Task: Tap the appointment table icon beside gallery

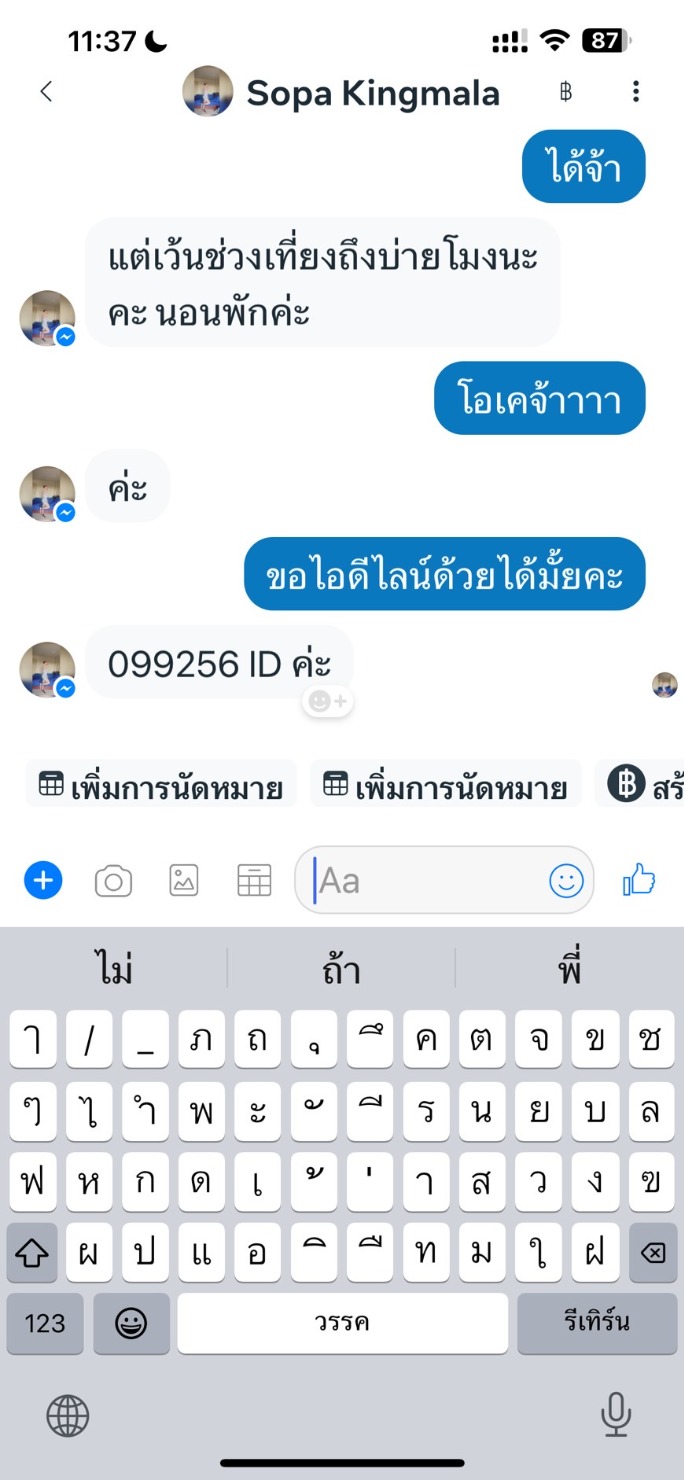Action: [x=254, y=881]
